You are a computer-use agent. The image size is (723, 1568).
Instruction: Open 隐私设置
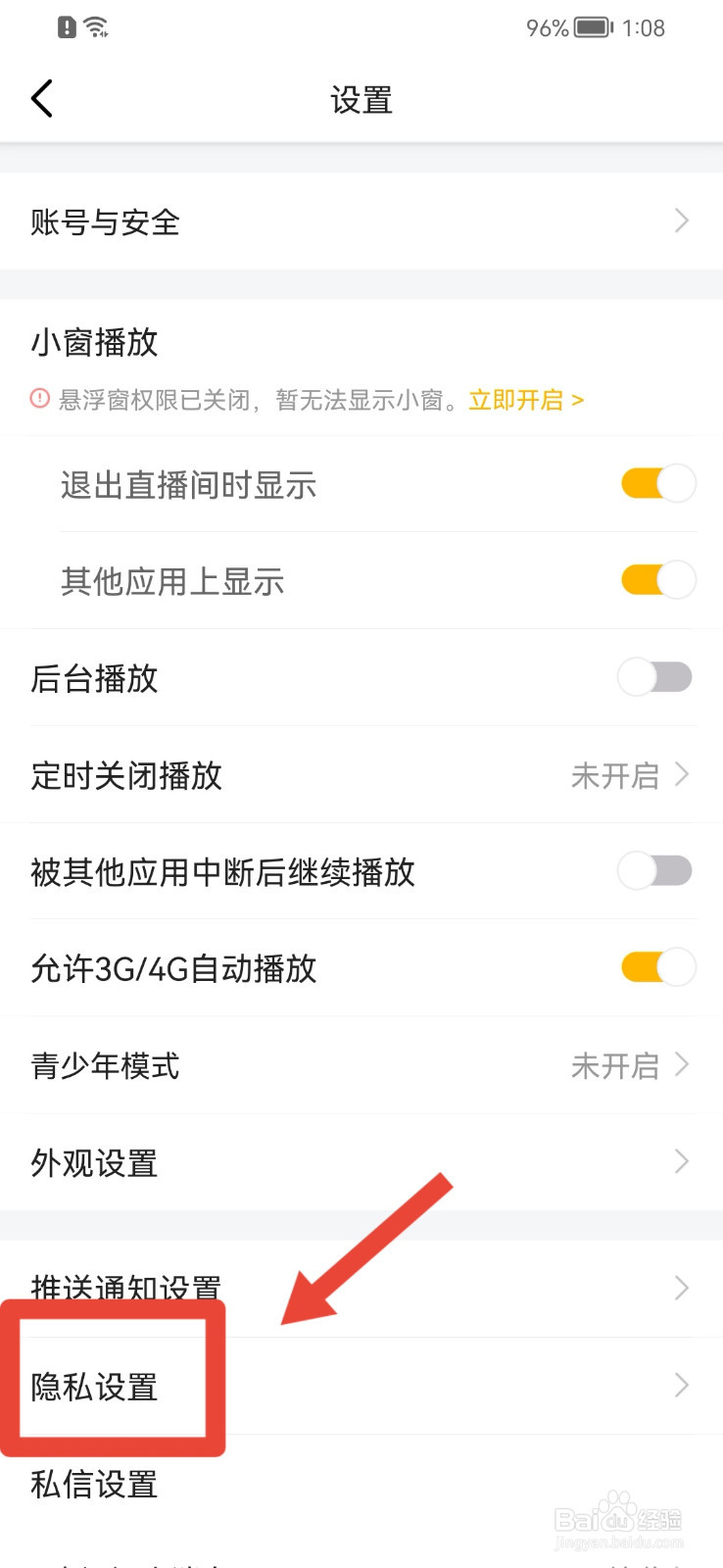(361, 1386)
